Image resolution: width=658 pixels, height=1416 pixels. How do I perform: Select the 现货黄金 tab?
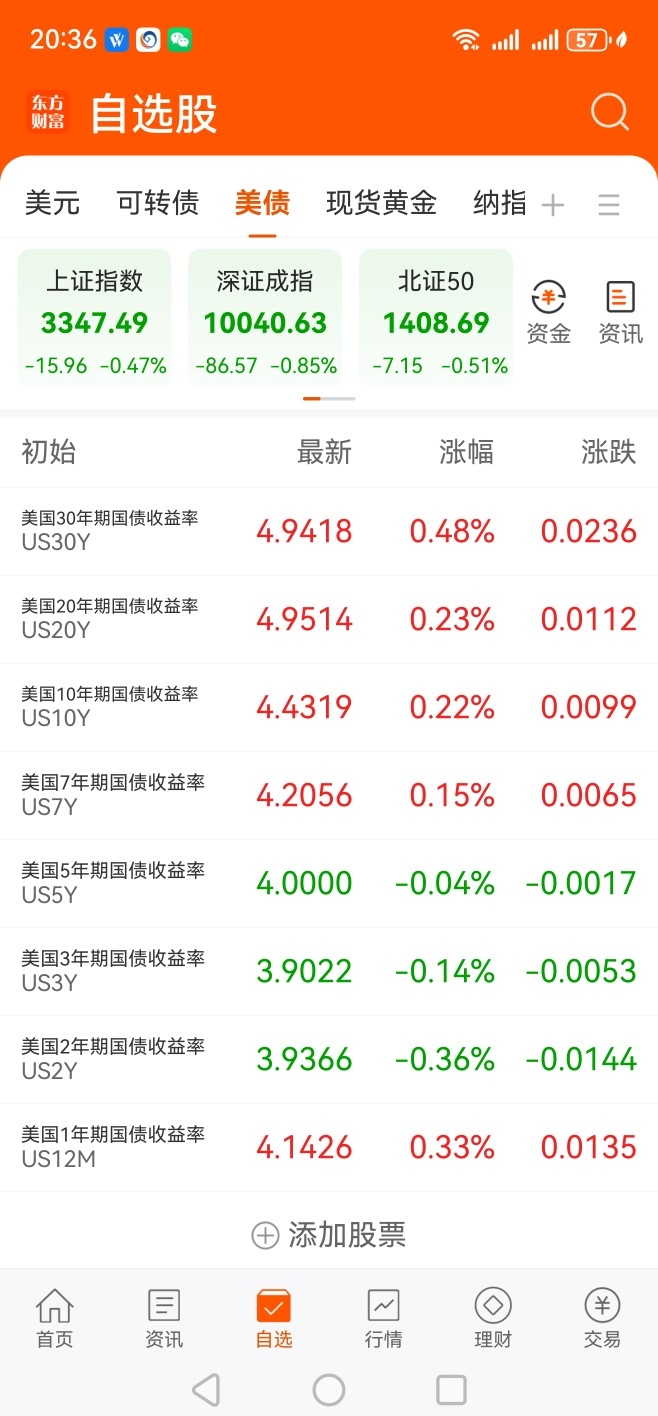click(381, 204)
